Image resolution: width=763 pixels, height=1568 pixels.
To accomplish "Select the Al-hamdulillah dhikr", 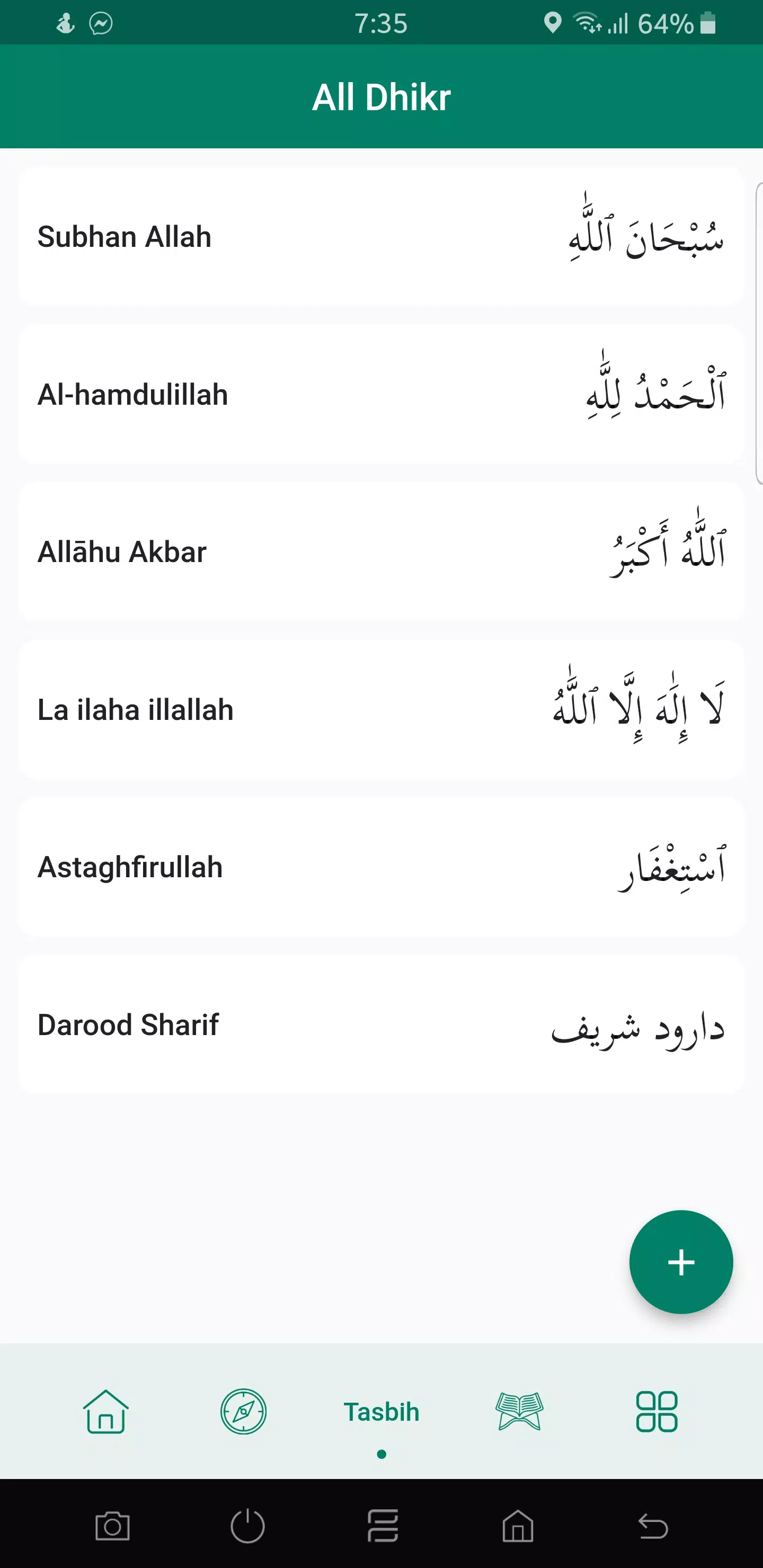I will pos(381,394).
